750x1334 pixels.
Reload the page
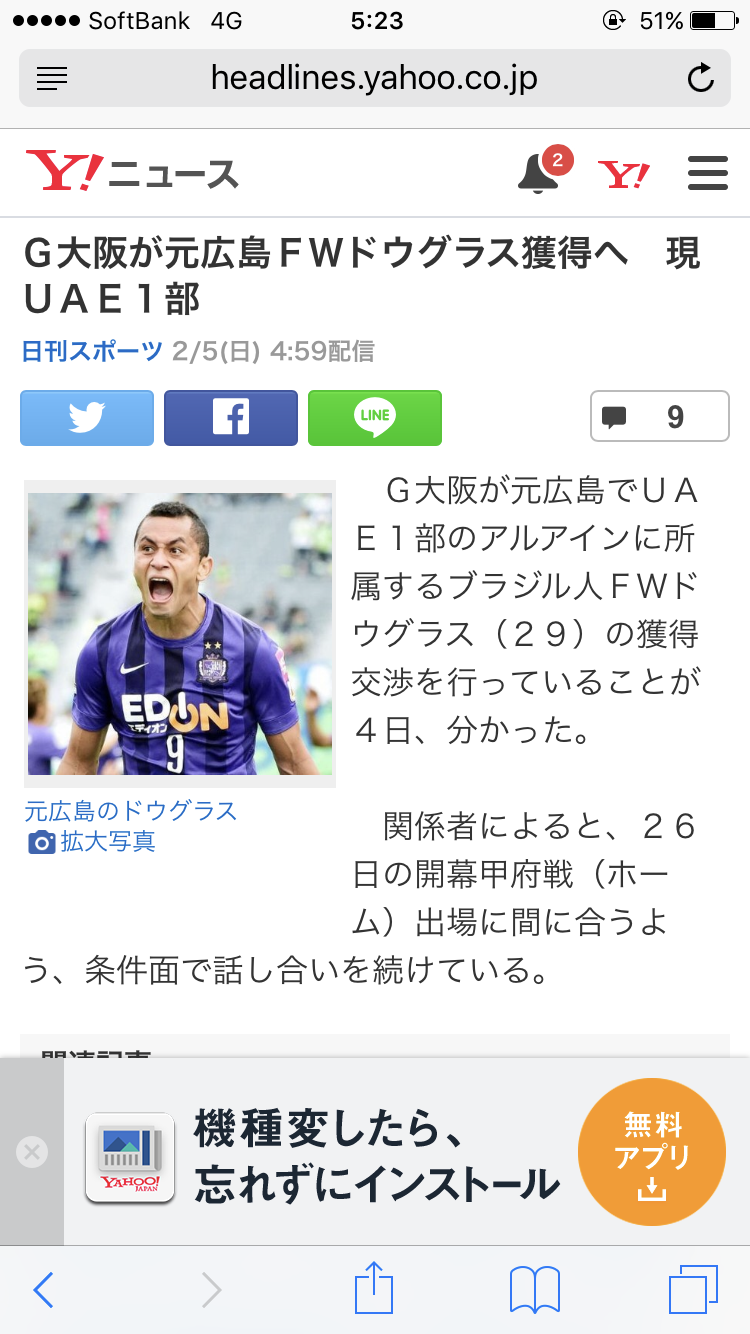point(700,78)
